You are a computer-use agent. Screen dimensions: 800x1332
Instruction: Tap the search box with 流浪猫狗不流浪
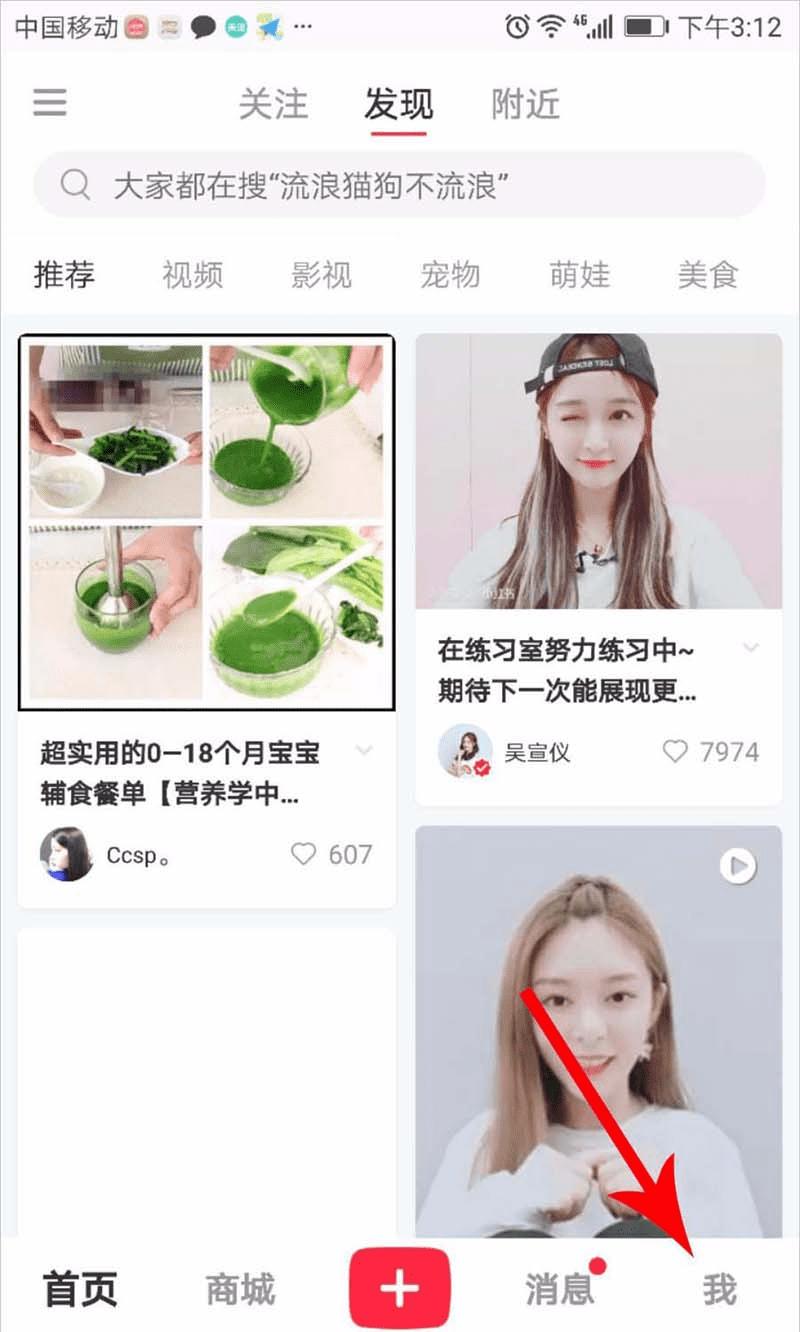(x=400, y=185)
